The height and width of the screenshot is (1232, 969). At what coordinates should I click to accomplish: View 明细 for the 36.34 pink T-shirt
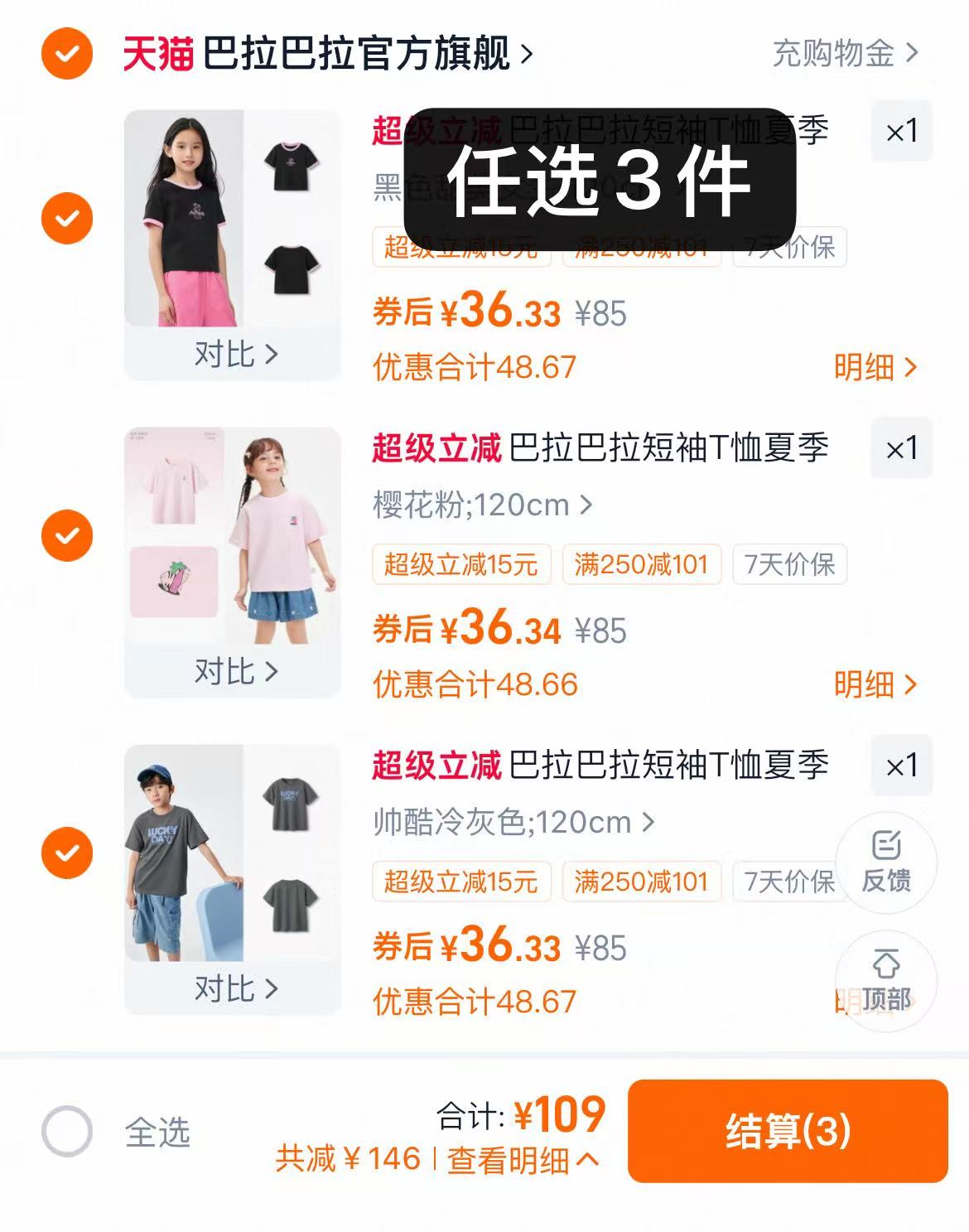point(875,684)
